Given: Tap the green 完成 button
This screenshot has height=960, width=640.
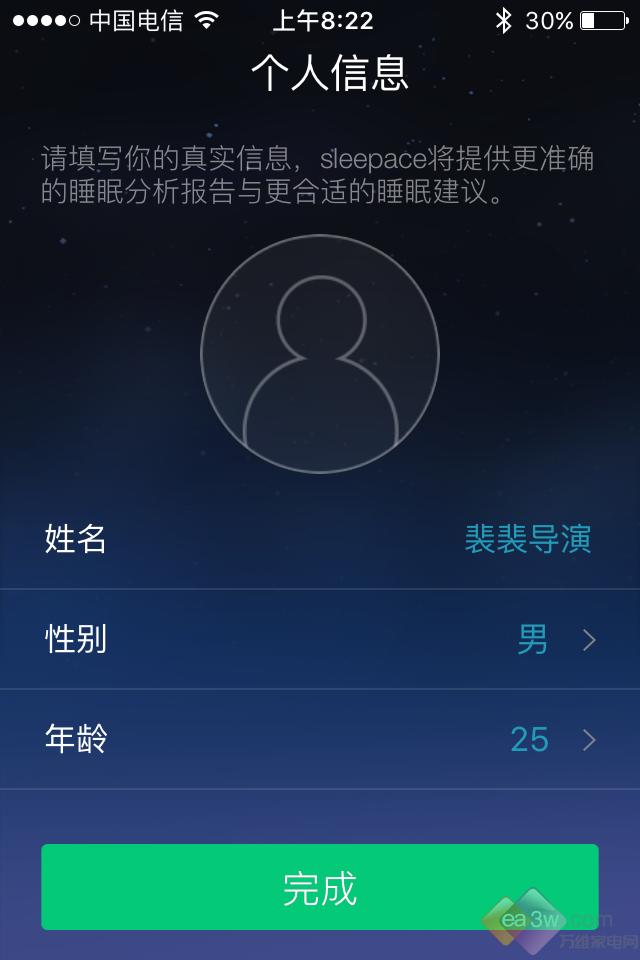Looking at the screenshot, I should tap(320, 887).
